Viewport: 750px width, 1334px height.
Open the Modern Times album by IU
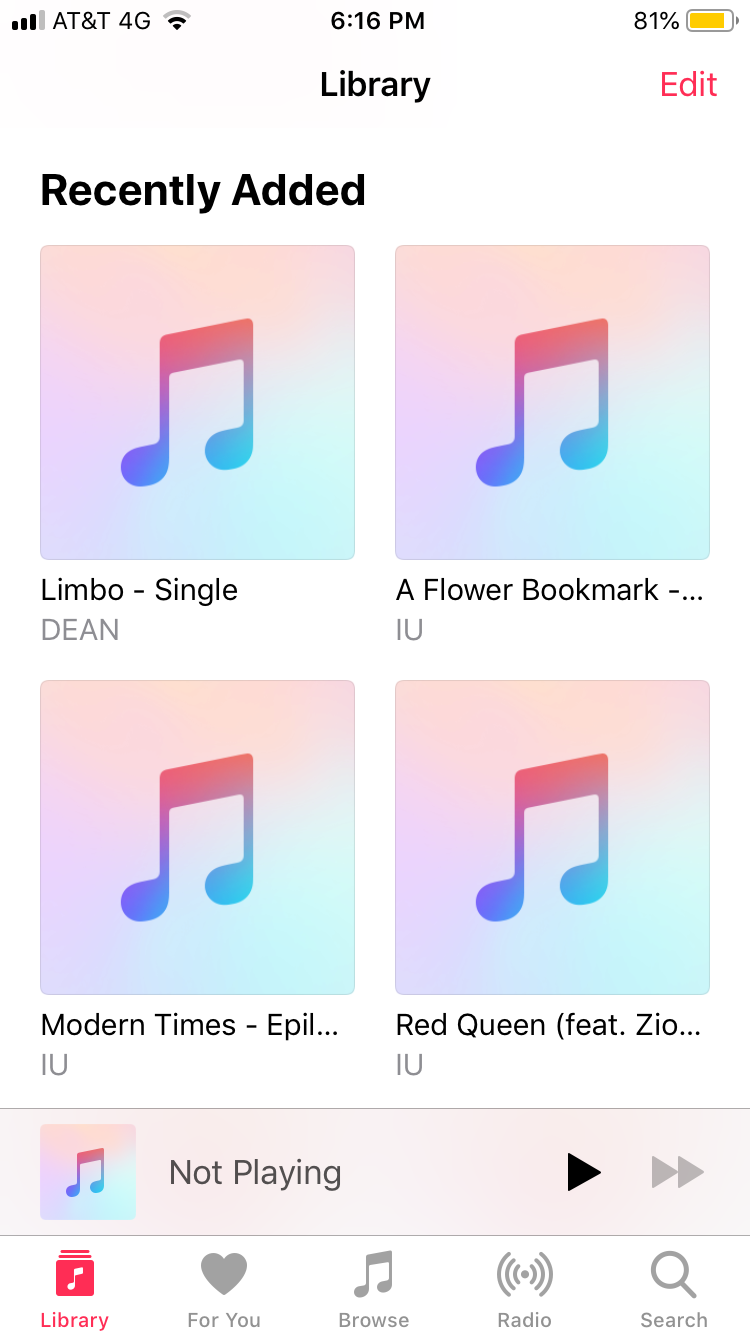point(197,837)
